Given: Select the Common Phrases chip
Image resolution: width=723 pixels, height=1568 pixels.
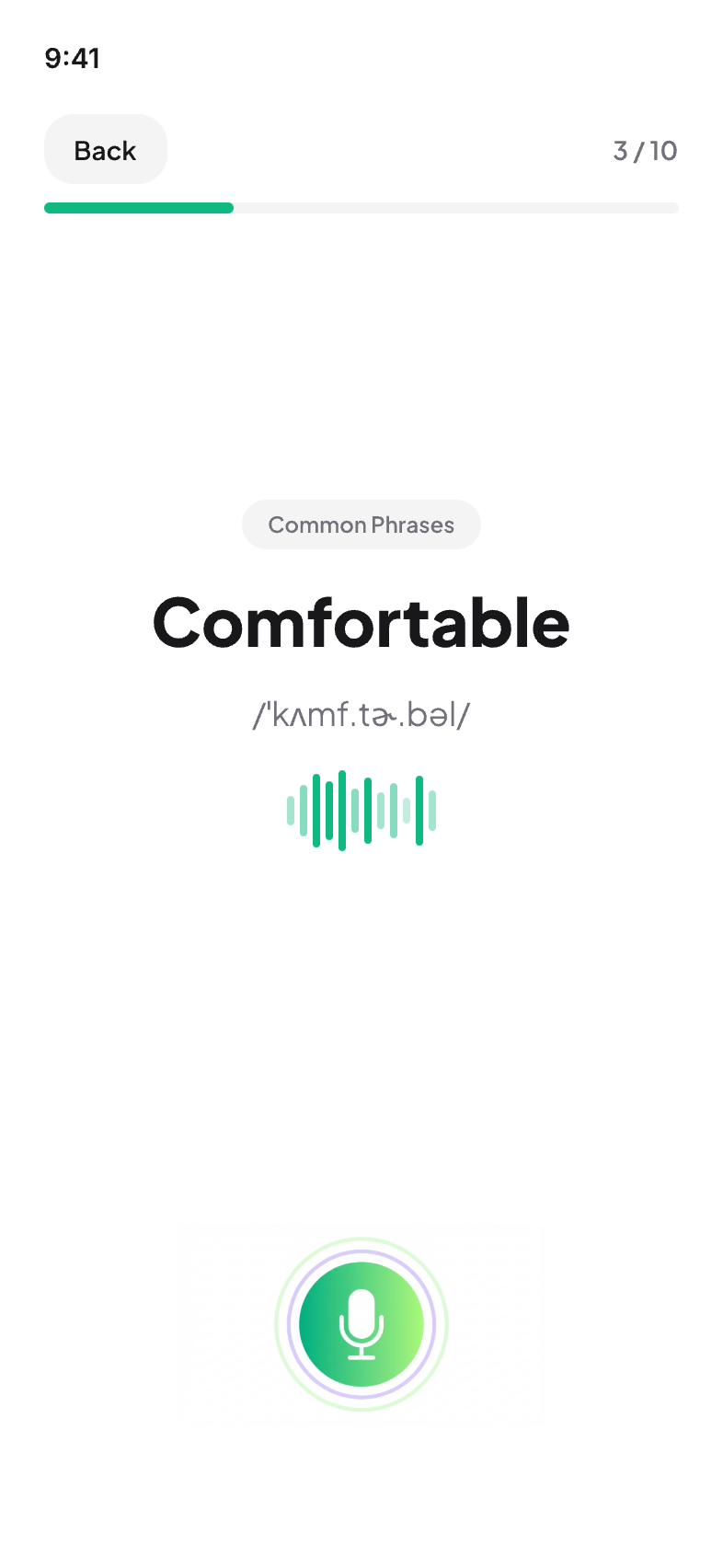Looking at the screenshot, I should tap(361, 525).
